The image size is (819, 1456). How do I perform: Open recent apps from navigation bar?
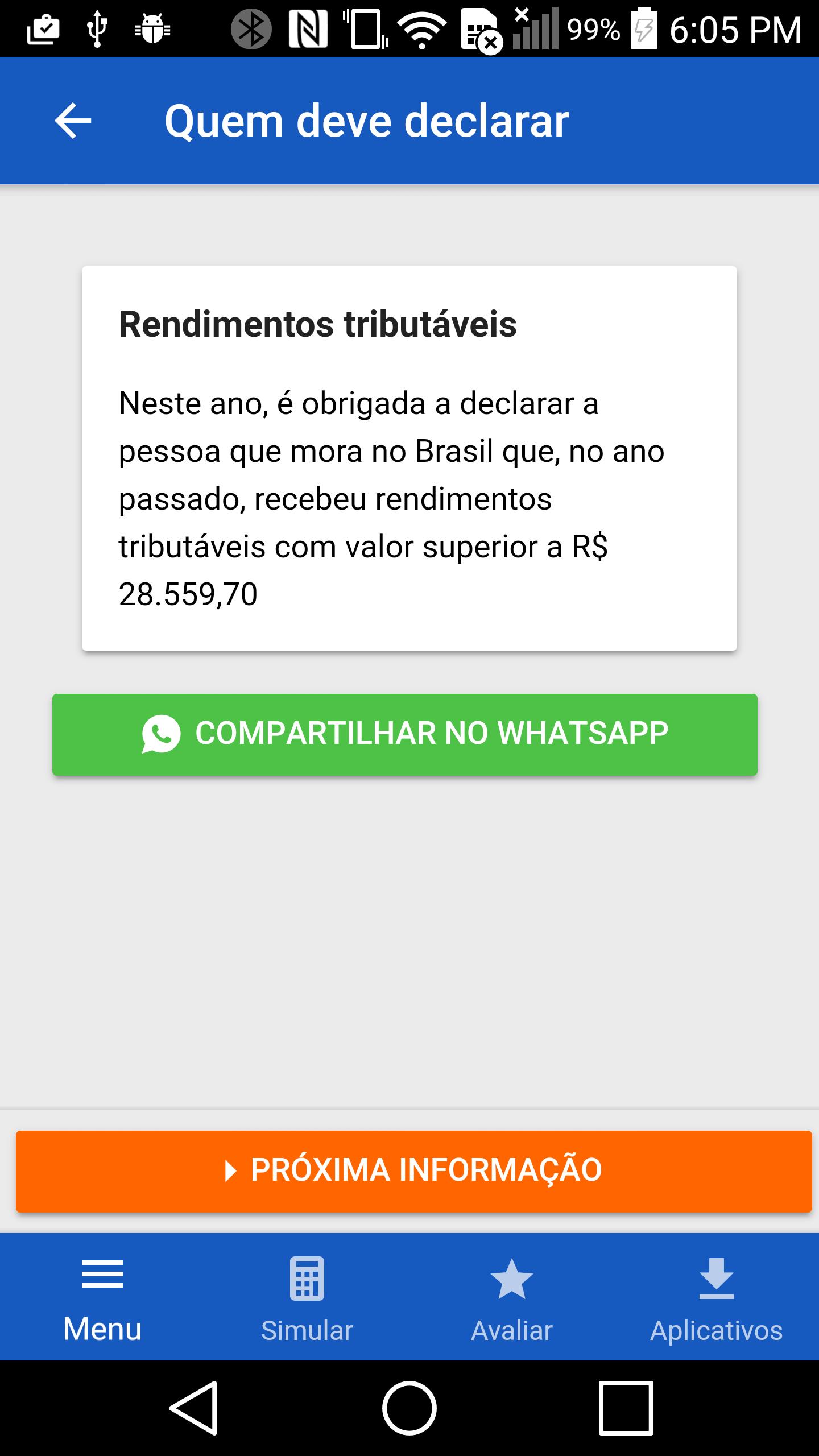[x=626, y=1408]
